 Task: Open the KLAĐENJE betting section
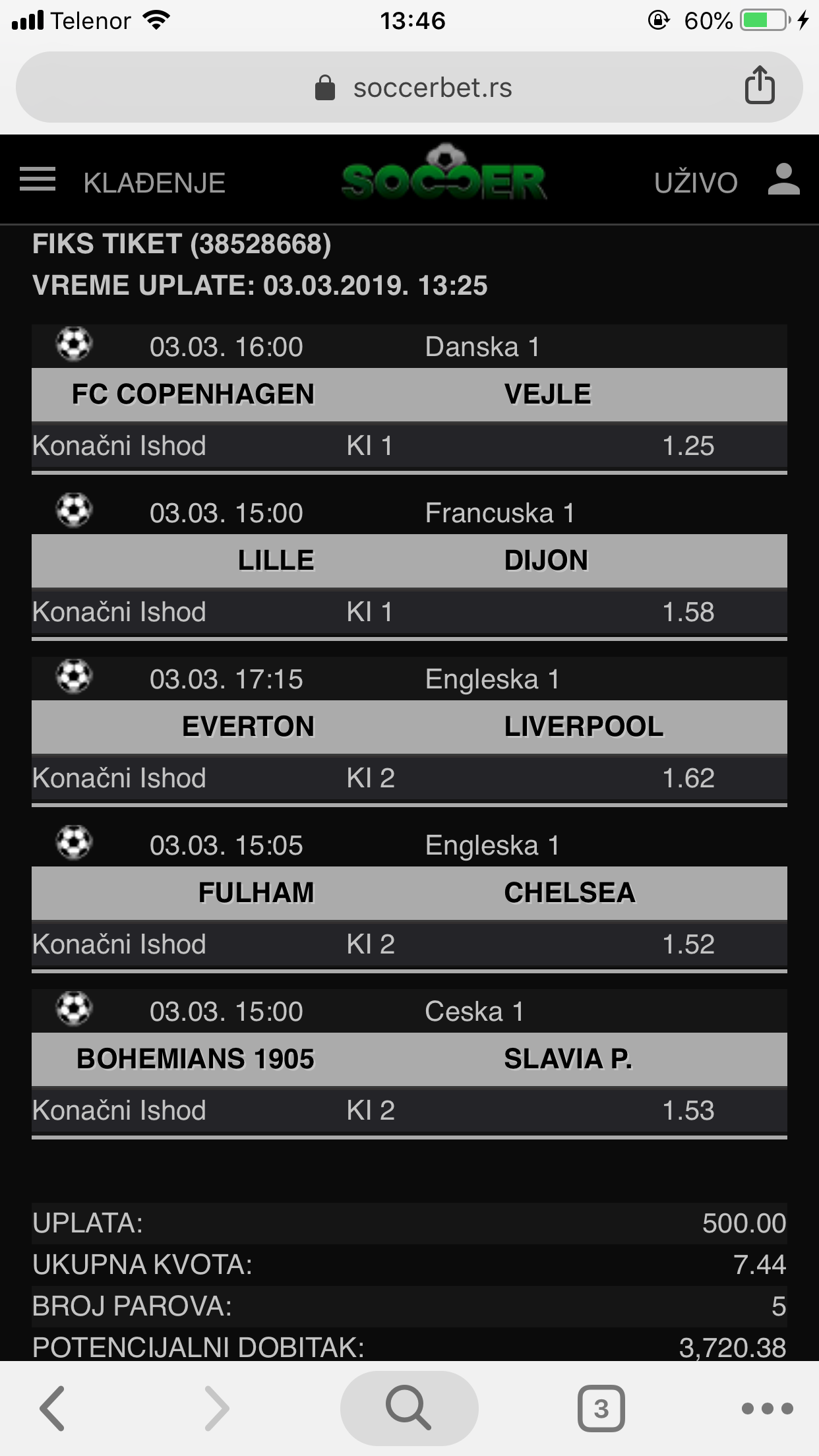(154, 183)
